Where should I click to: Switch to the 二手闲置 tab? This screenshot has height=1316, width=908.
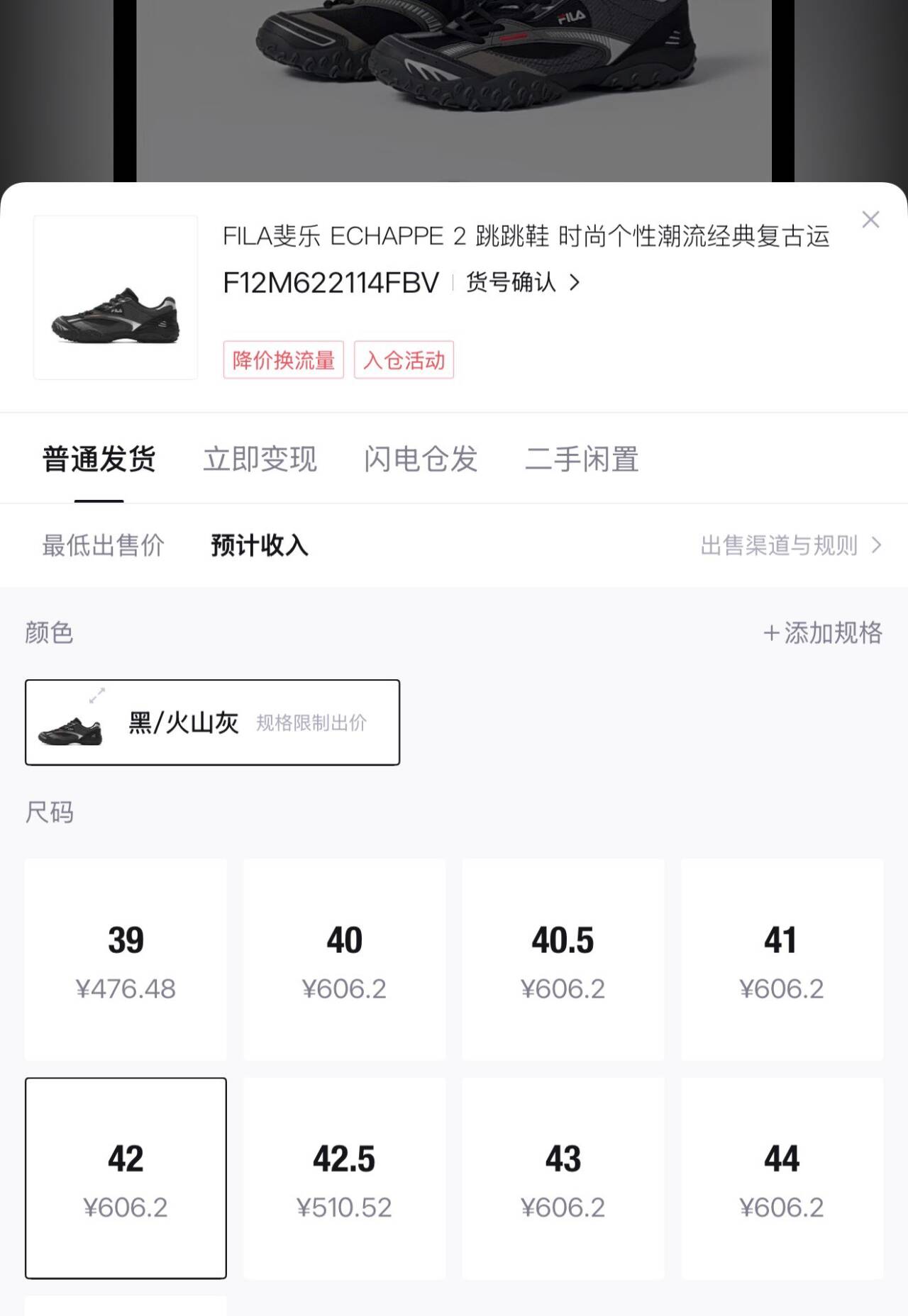pos(582,459)
